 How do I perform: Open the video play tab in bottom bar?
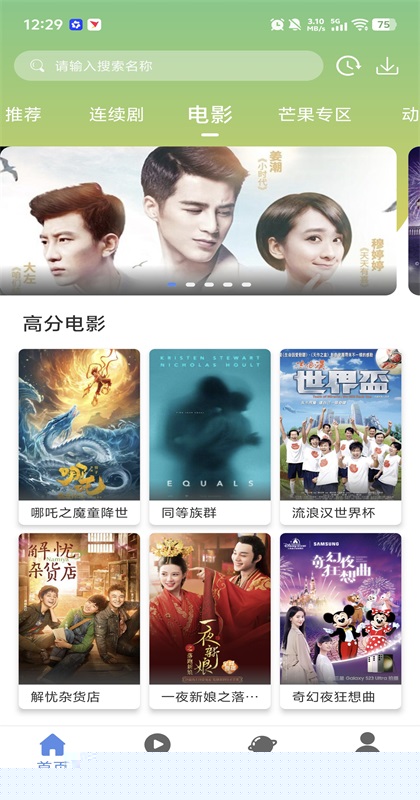pos(157,743)
